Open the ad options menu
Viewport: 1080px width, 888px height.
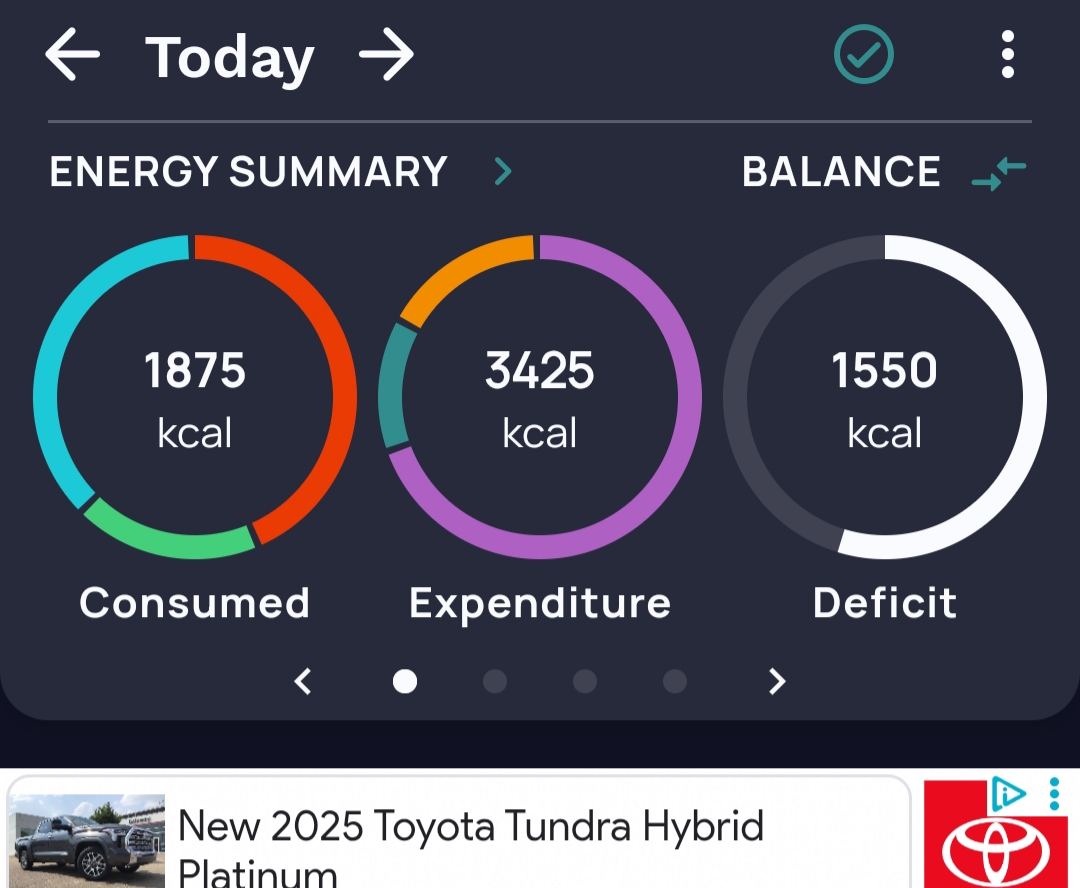[1054, 794]
